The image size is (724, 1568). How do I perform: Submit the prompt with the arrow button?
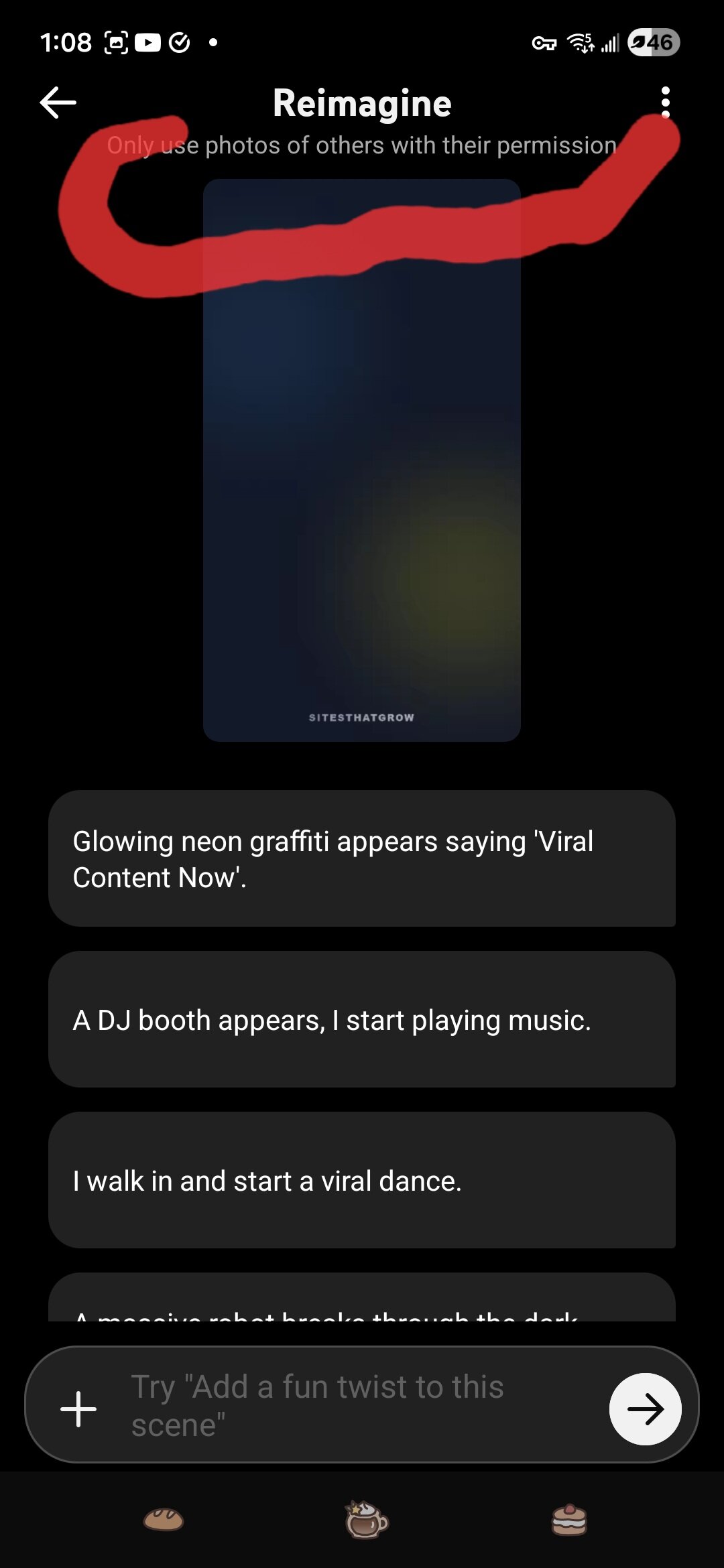(645, 1409)
